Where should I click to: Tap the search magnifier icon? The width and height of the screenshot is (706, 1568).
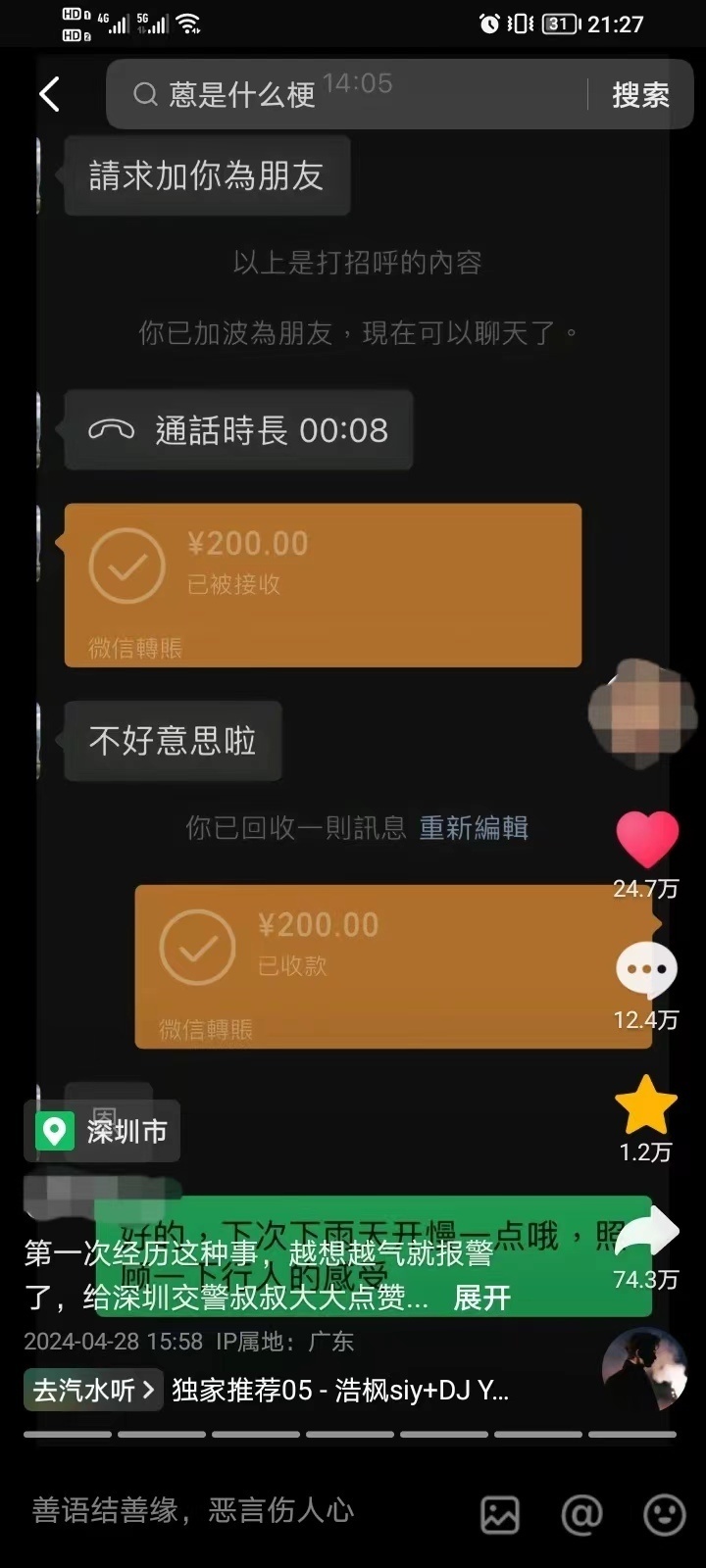145,94
